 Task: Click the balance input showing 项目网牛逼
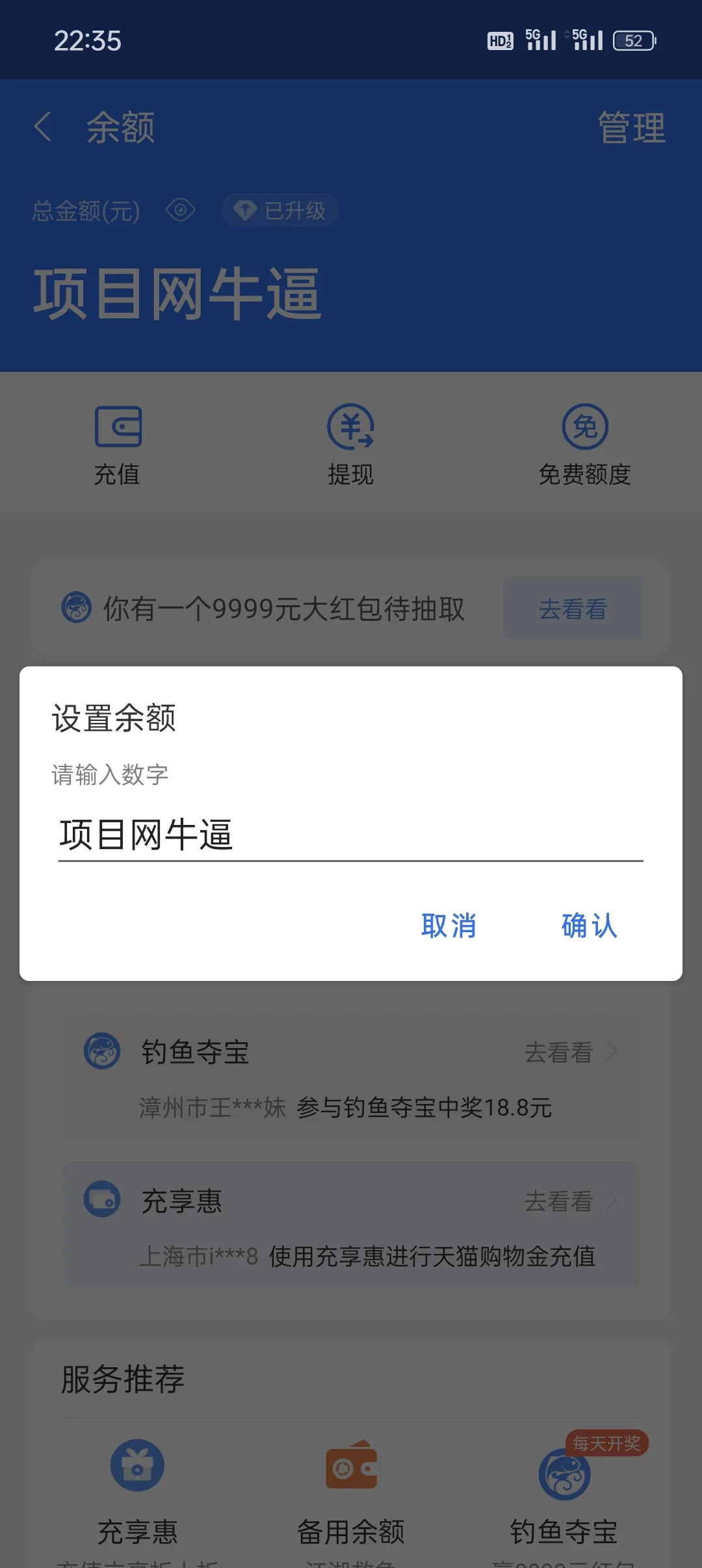pyautogui.click(x=351, y=835)
